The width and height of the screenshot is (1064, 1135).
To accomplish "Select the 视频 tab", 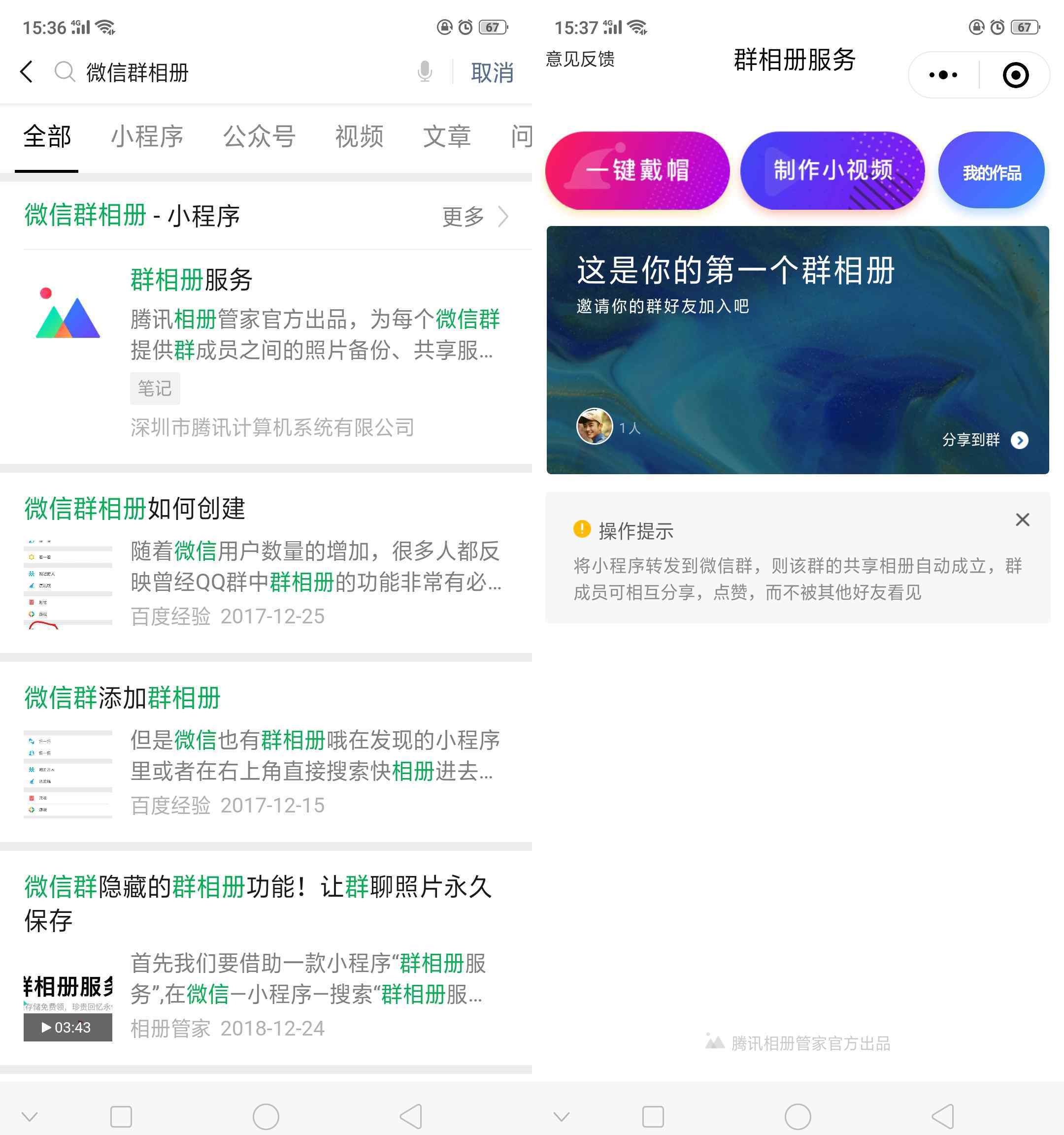I will 359,136.
